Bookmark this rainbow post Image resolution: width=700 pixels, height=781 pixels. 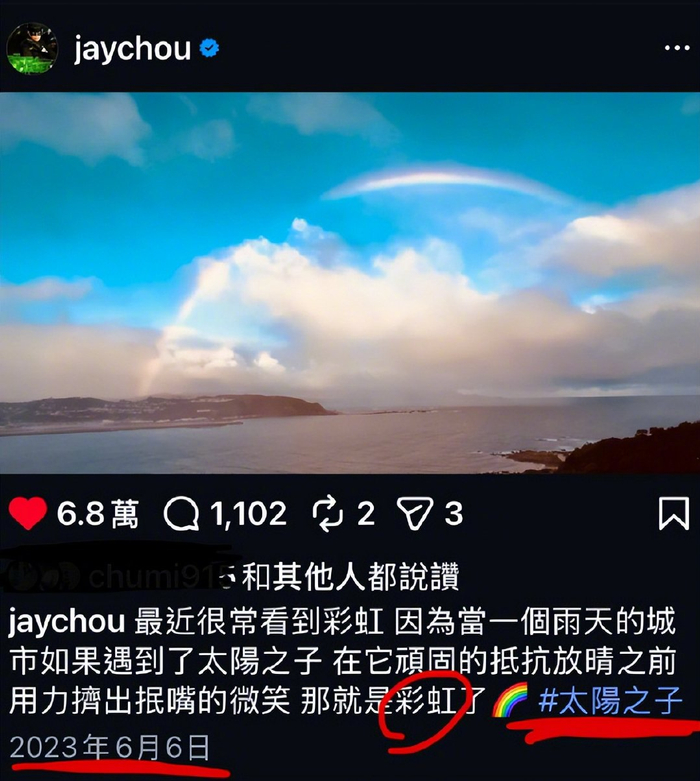(x=673, y=515)
